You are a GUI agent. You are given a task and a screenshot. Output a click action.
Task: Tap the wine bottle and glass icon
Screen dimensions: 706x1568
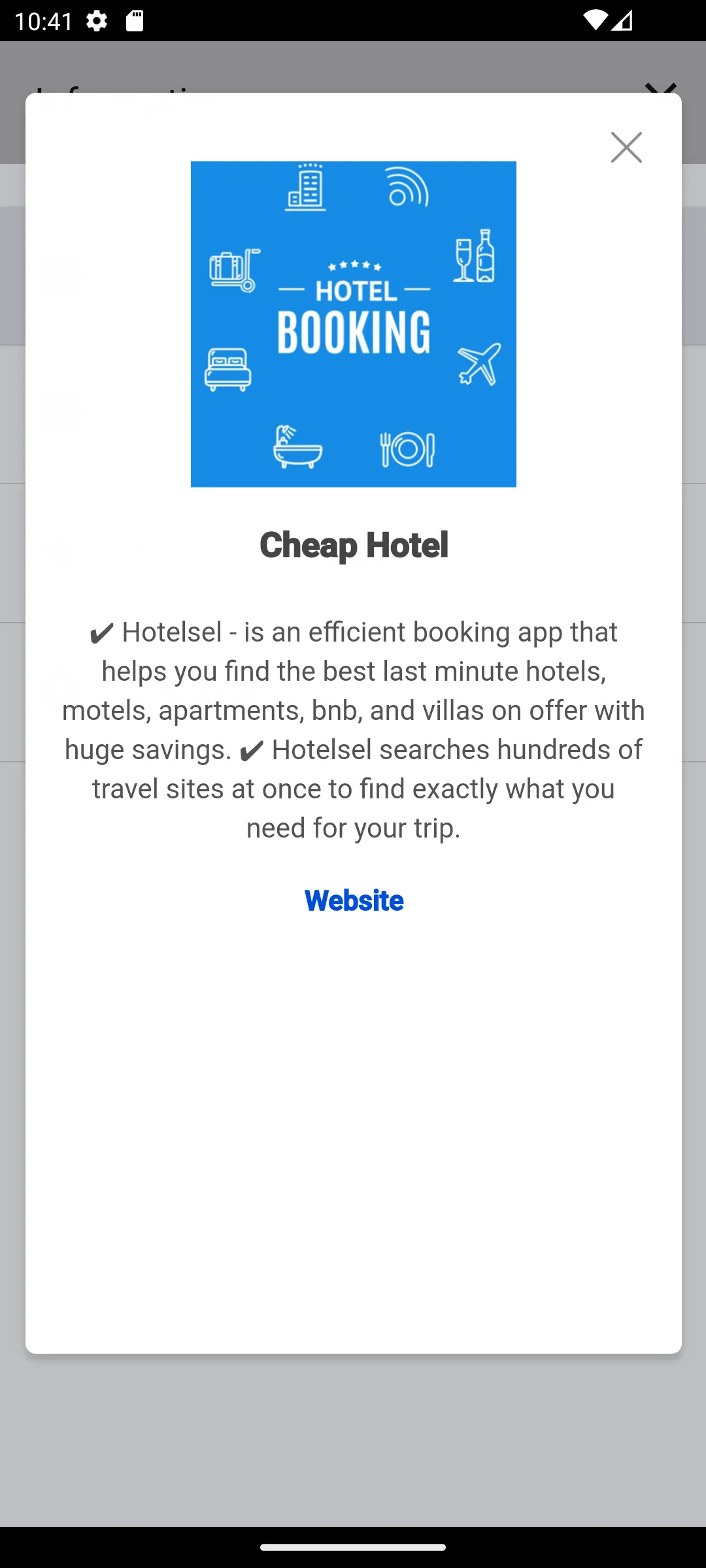[x=474, y=255]
